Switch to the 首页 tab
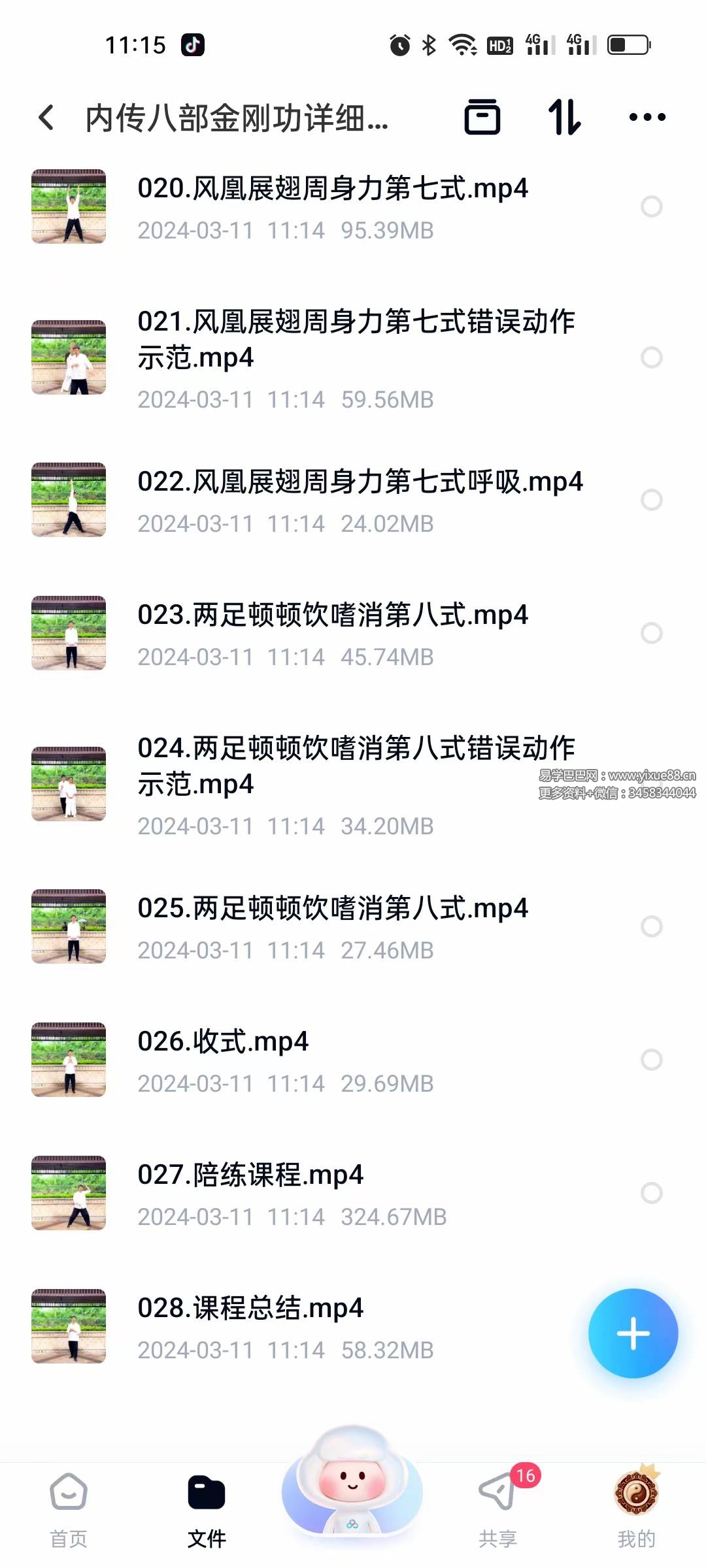 [69, 1511]
